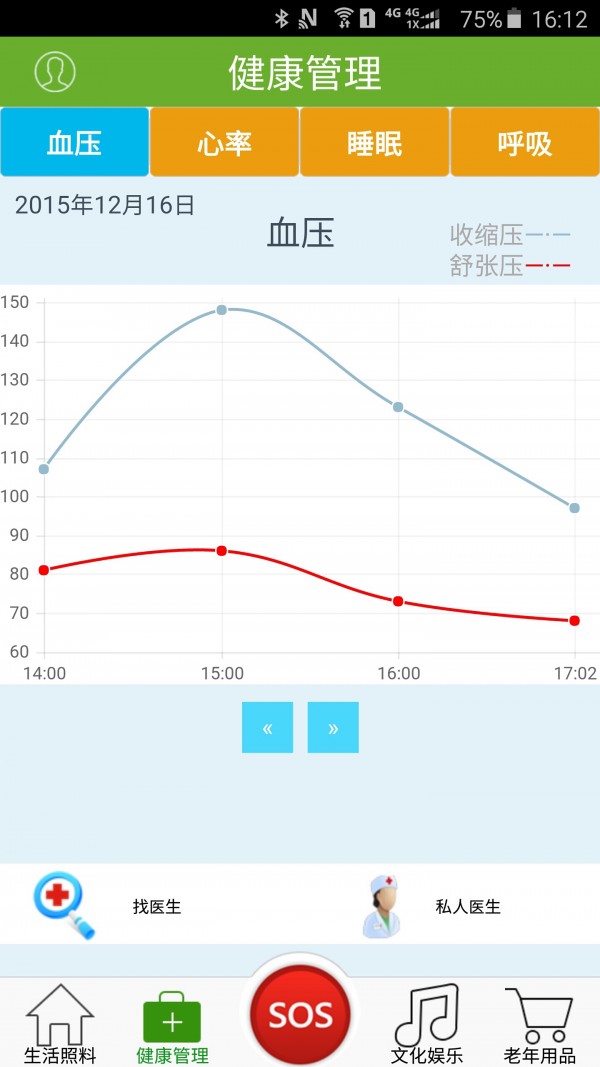Tap the red SOS emergency button
The width and height of the screenshot is (600, 1067).
point(301,1015)
